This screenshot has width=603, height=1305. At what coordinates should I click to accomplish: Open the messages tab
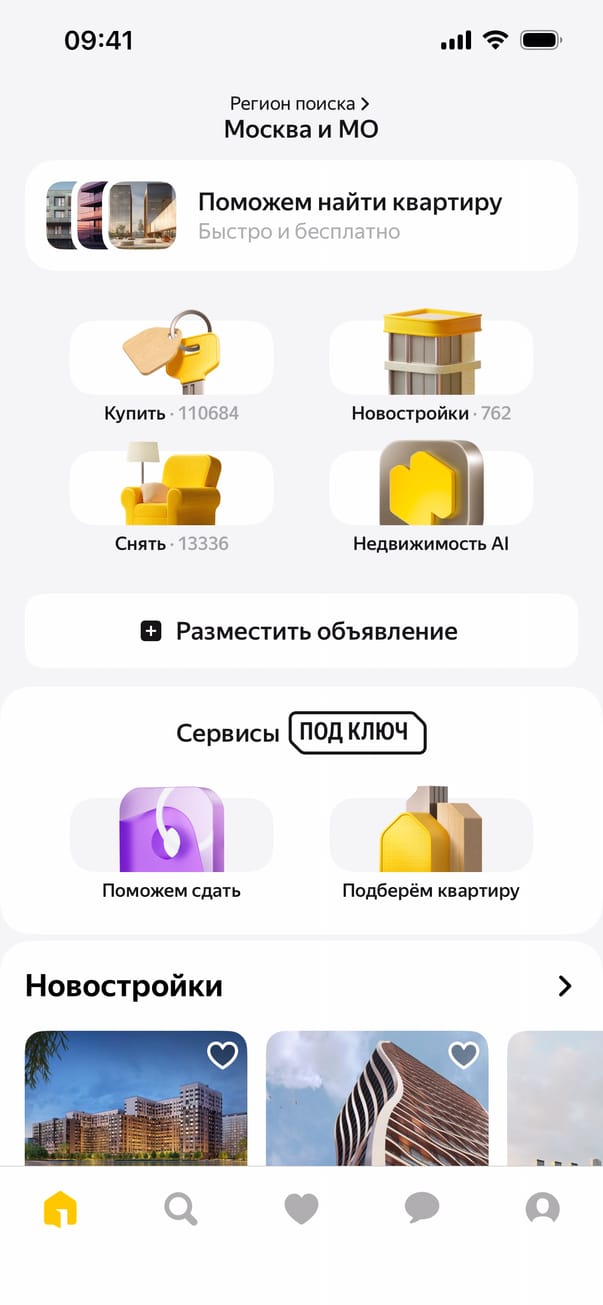[422, 1209]
